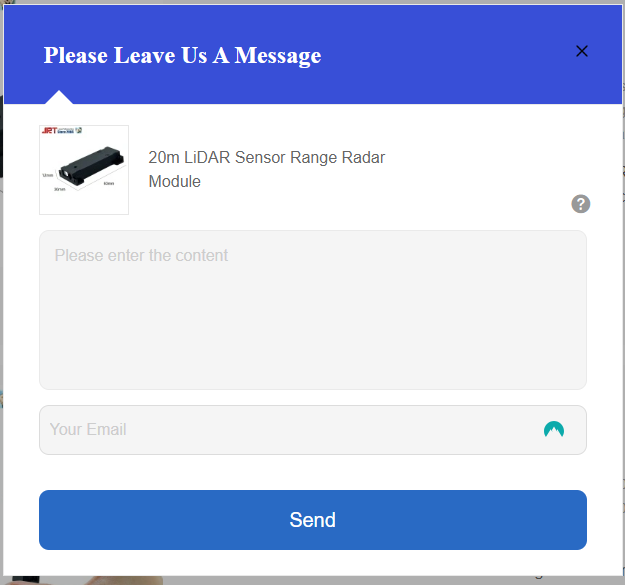This screenshot has height=585, width=625.
Task: Tap the teal icon in email field
Action: coord(554,430)
